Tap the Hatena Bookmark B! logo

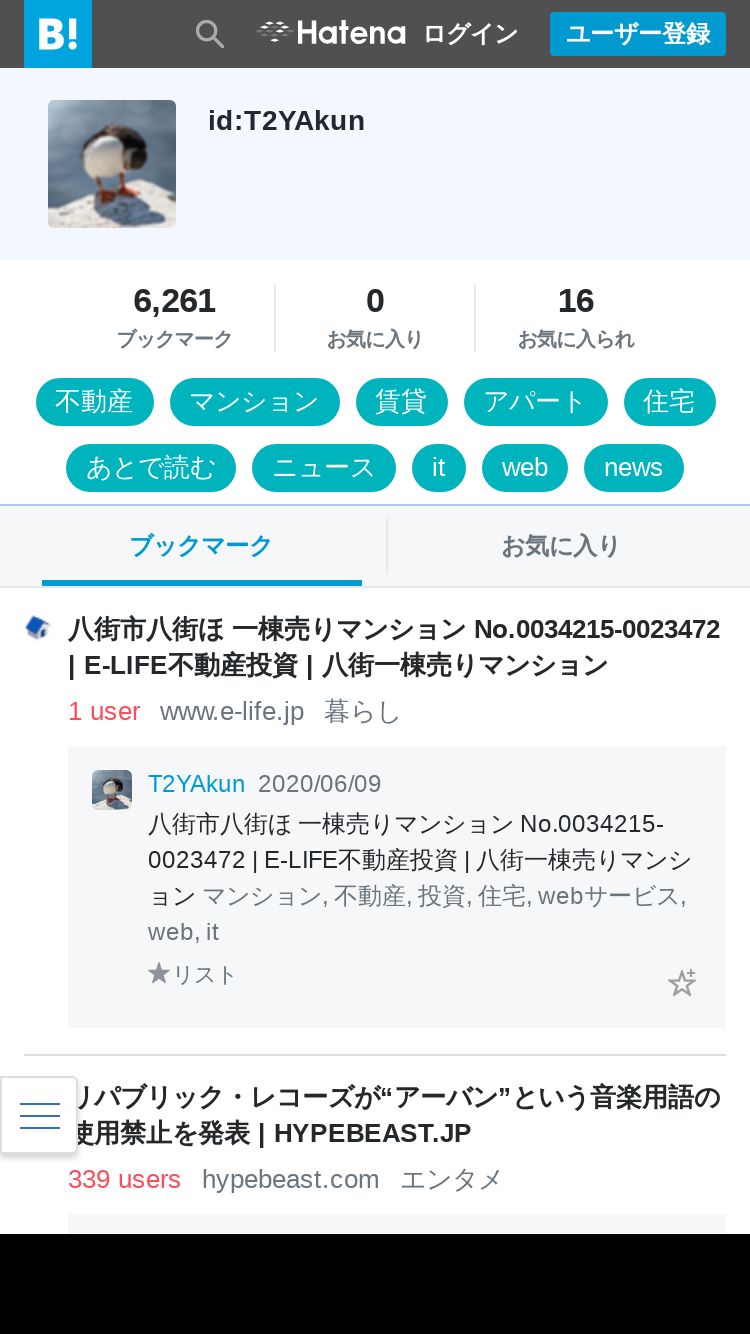pyautogui.click(x=58, y=34)
